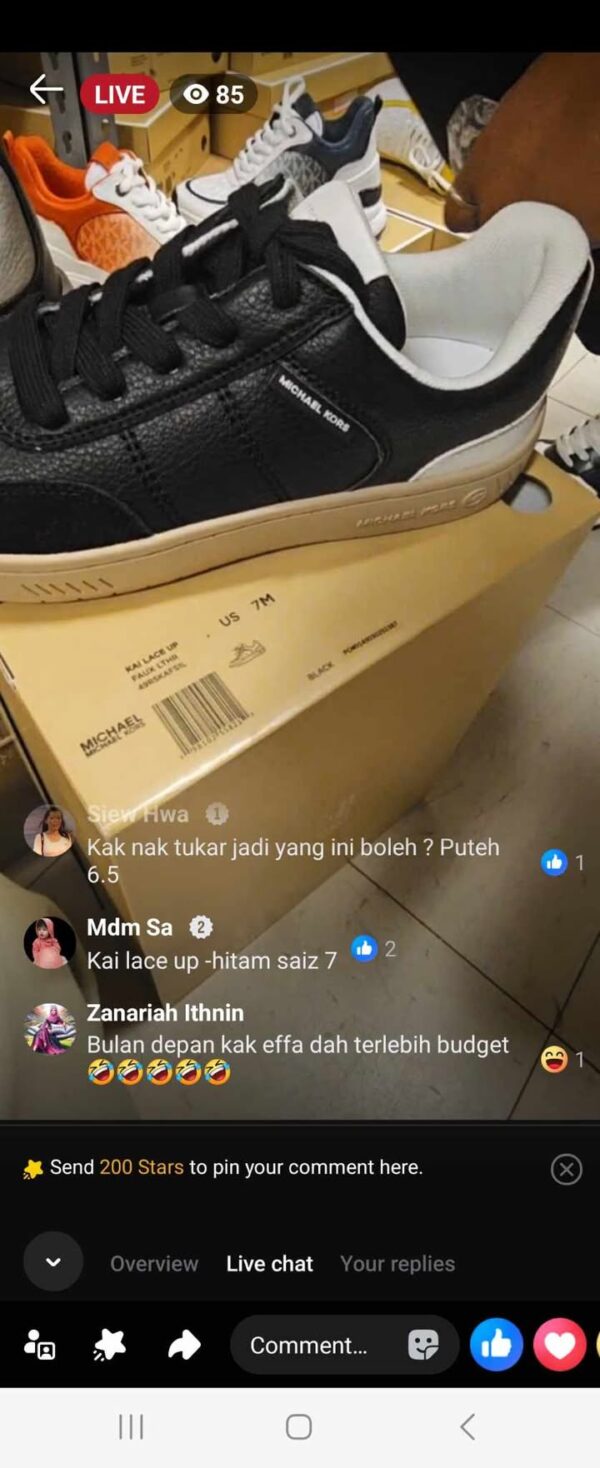Send a heart love reaction
This screenshot has width=600, height=1468.
tap(559, 1344)
